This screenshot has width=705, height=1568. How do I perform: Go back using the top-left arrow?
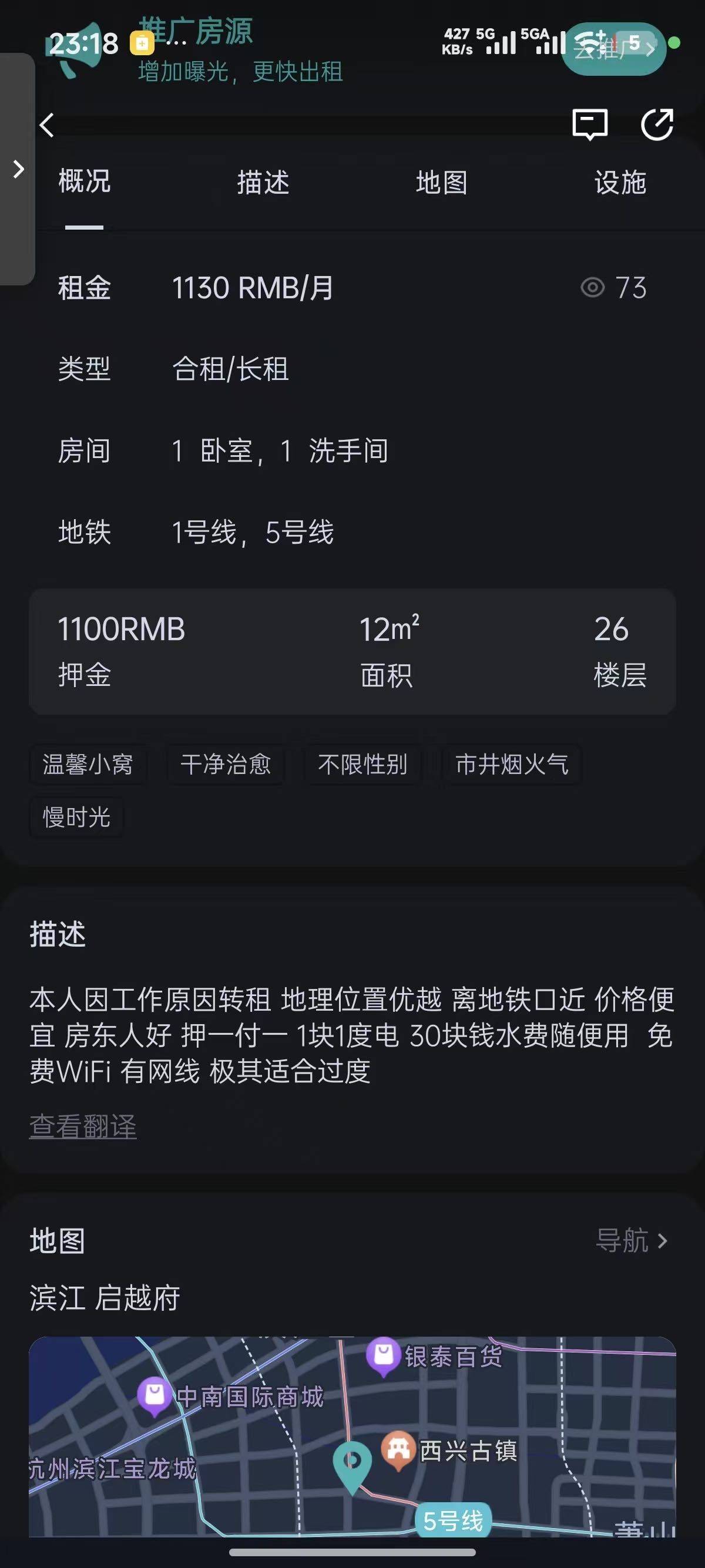click(x=47, y=126)
